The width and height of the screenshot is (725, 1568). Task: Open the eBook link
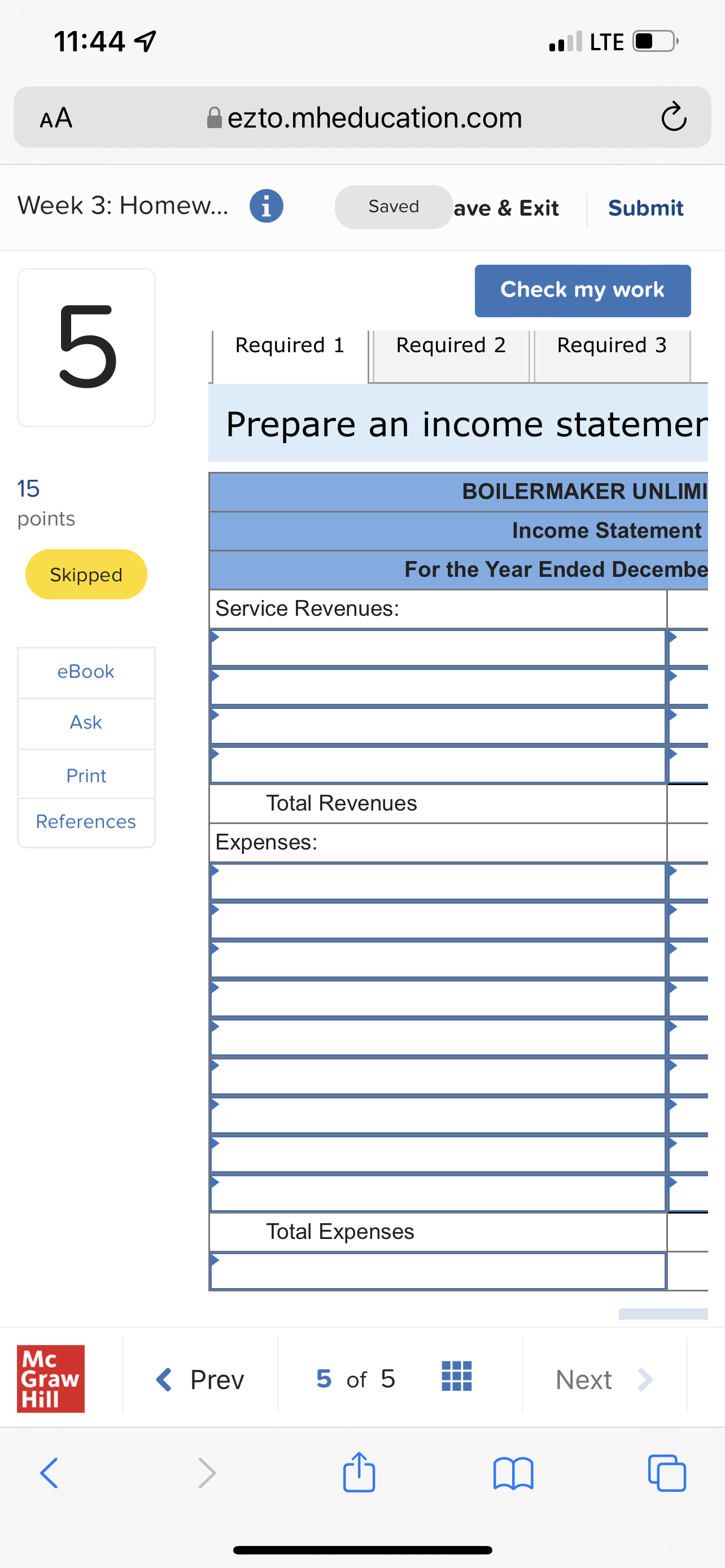[x=86, y=672]
